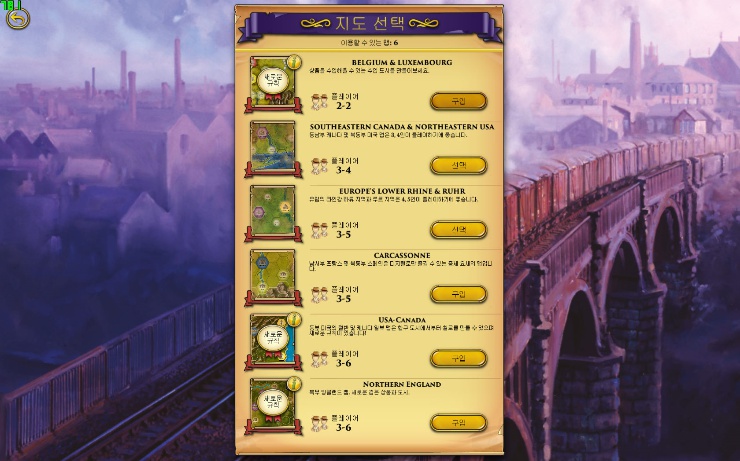Tap the Carcassonne map thumbnail
The width and height of the screenshot is (740, 461).
[273, 277]
